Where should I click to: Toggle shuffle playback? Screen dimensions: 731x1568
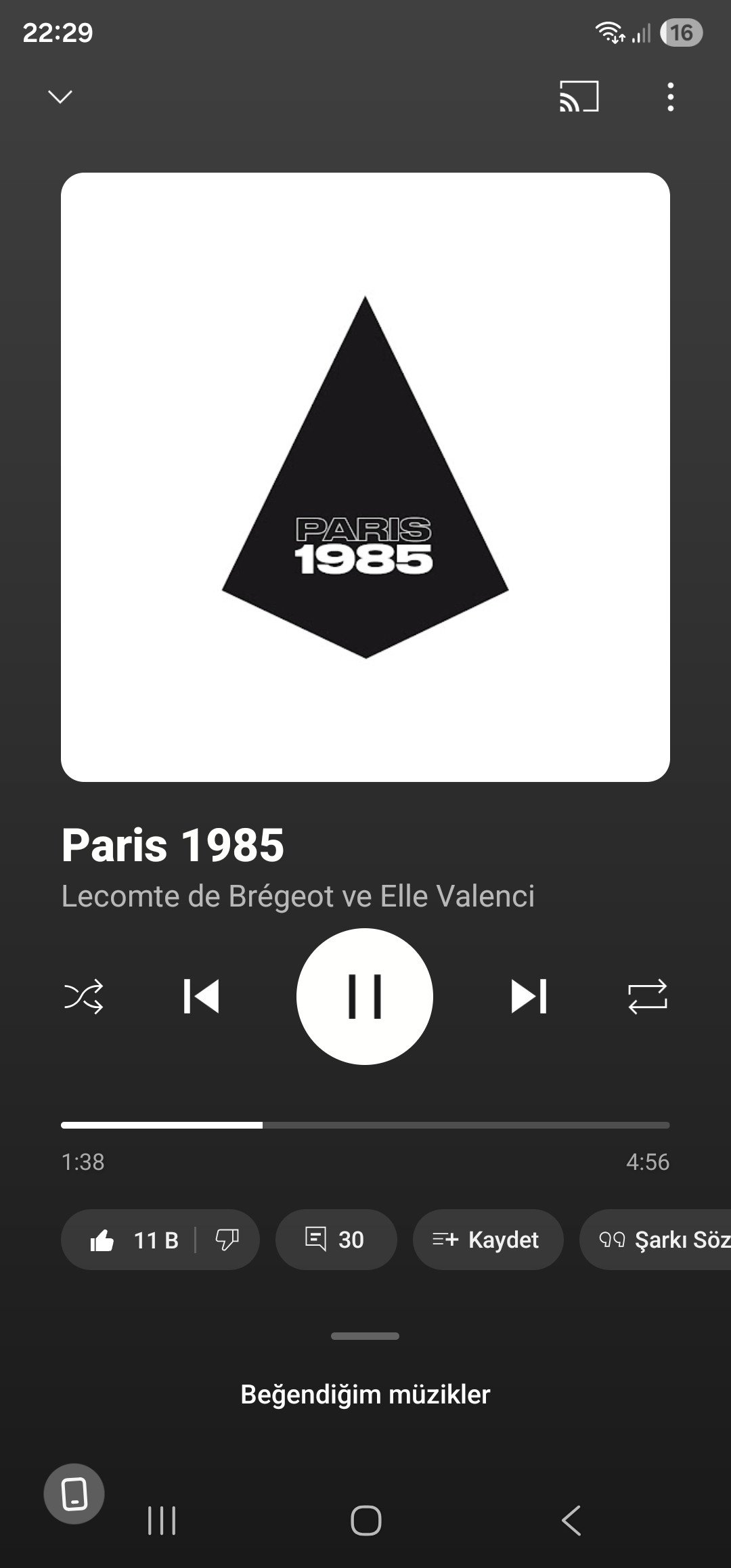(83, 997)
